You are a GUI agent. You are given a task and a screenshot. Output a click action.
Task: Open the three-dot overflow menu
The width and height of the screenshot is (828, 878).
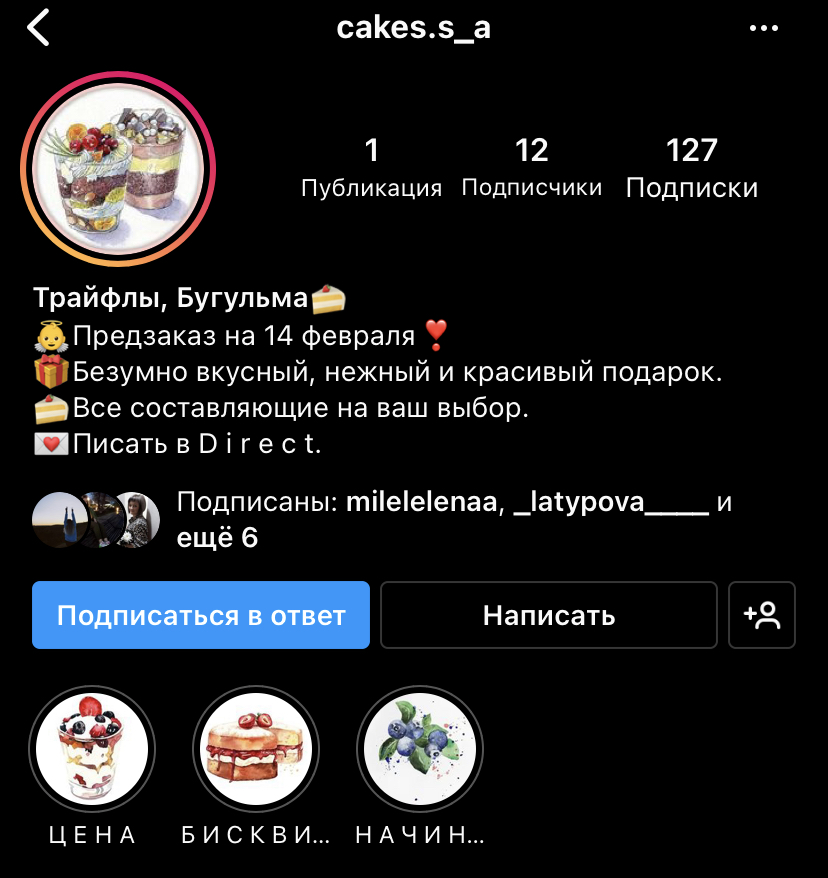point(763,29)
